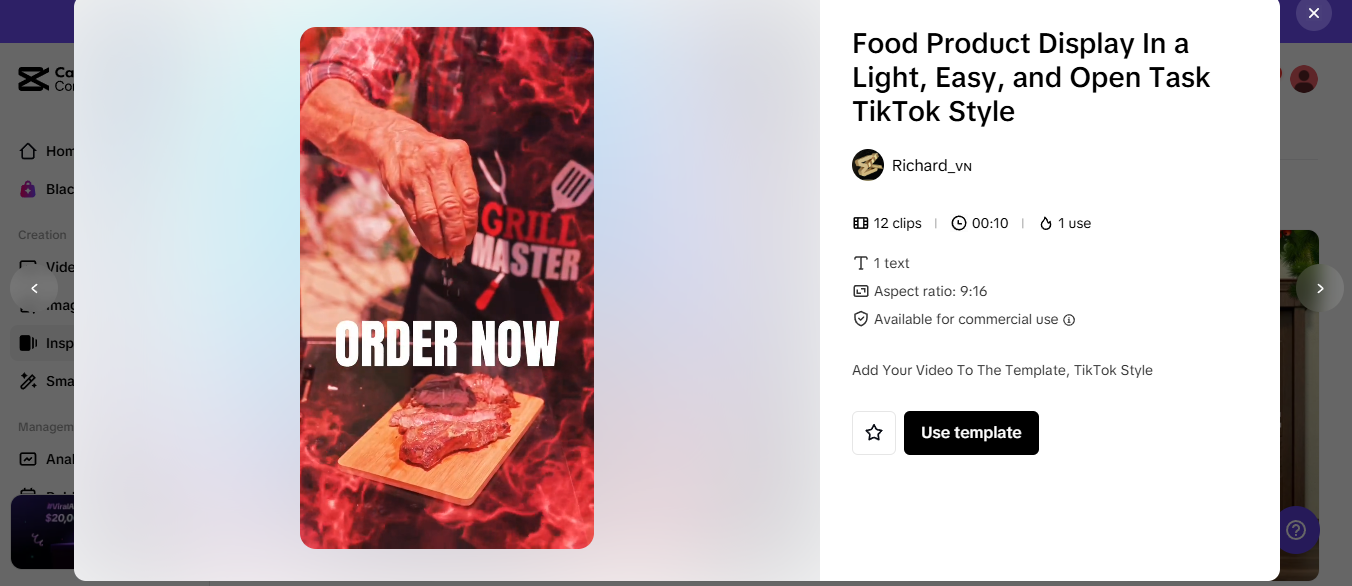Viewport: 1352px width, 586px height.
Task: Favorite this template with the star
Action: pos(874,433)
